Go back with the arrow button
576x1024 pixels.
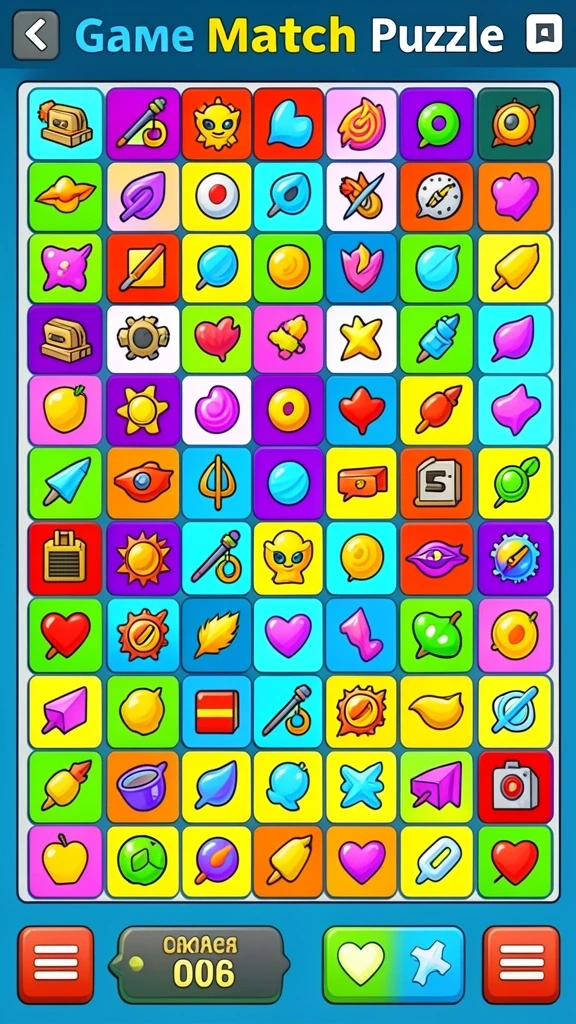pyautogui.click(x=36, y=34)
